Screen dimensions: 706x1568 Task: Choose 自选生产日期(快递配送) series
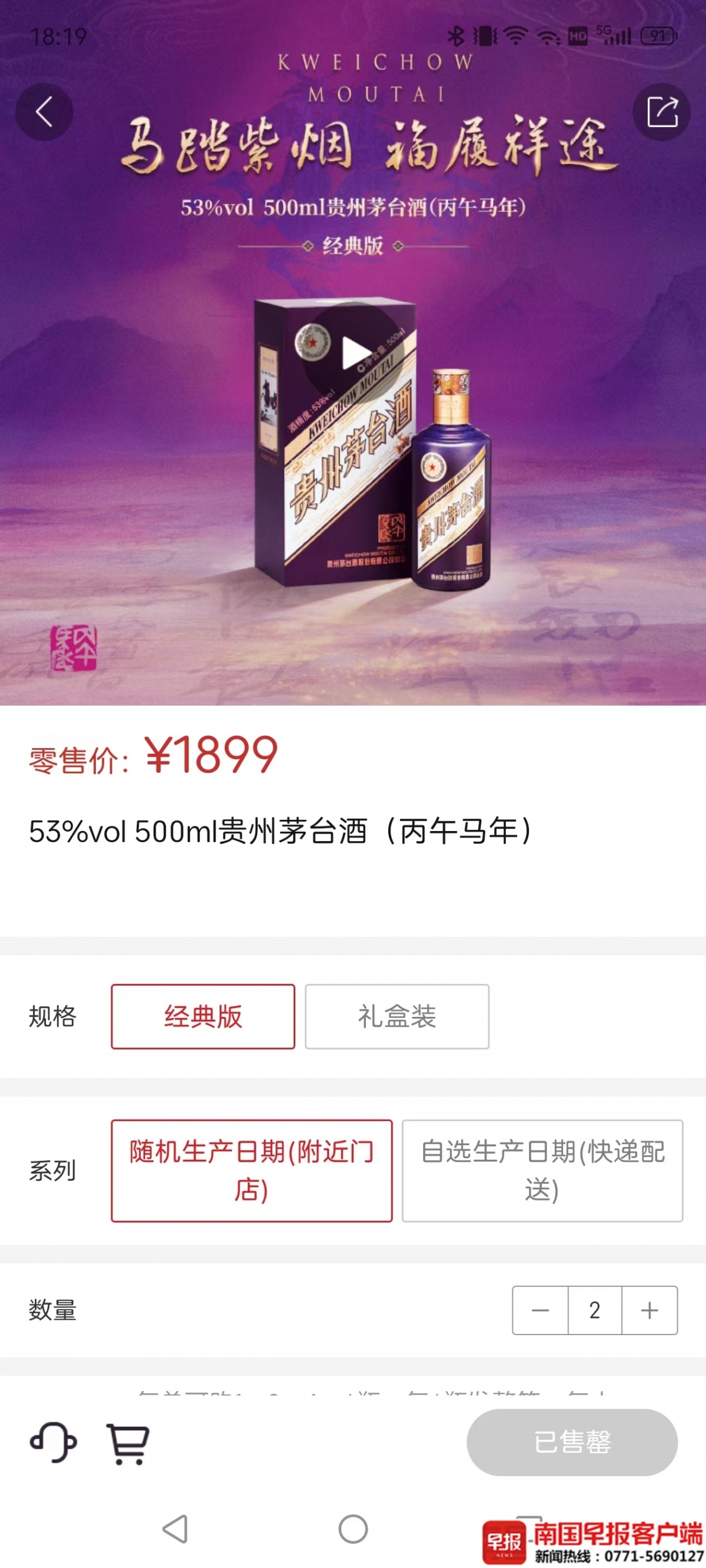[542, 1170]
